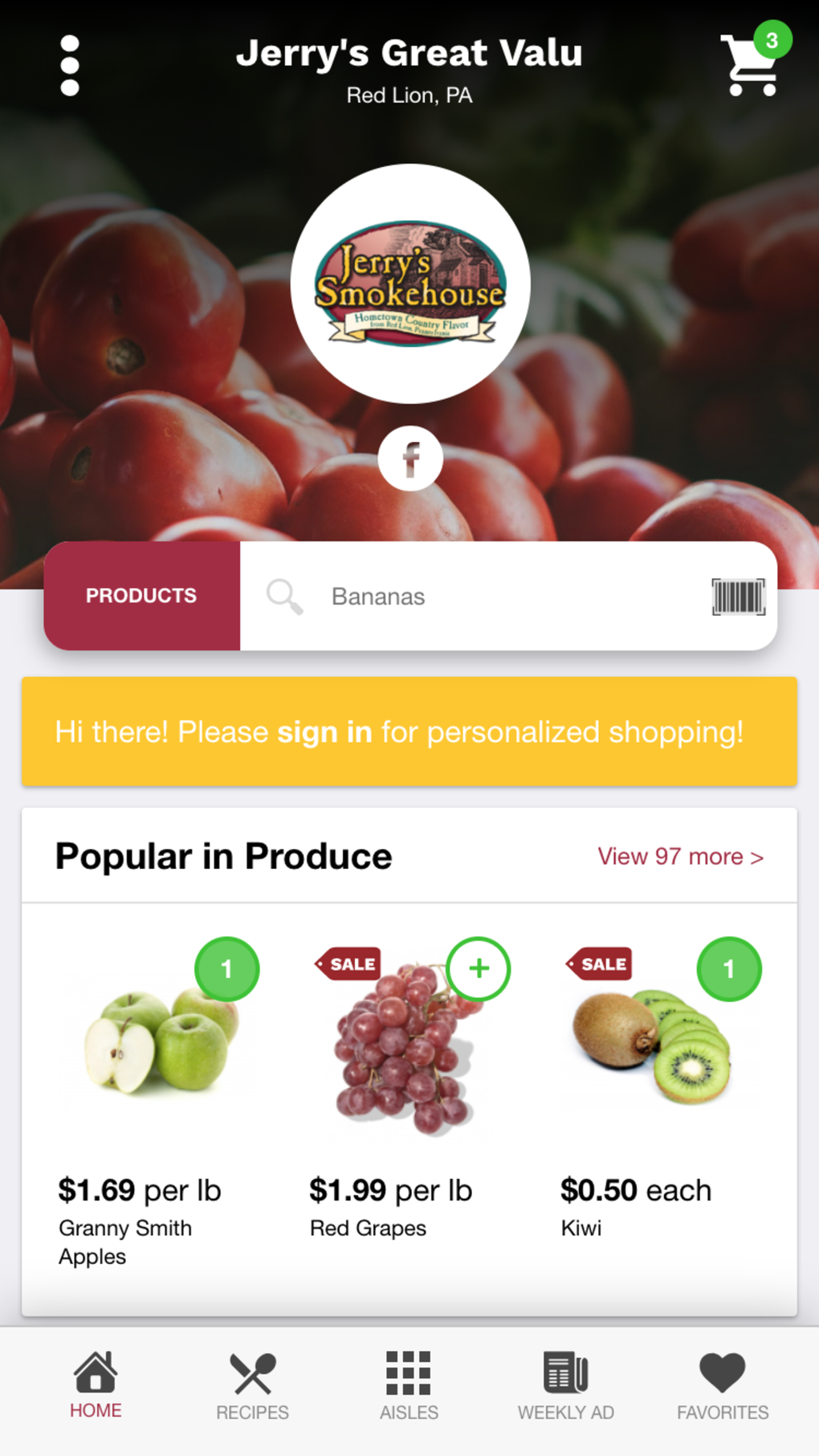Click the SALE tag on Kiwi

click(x=597, y=965)
